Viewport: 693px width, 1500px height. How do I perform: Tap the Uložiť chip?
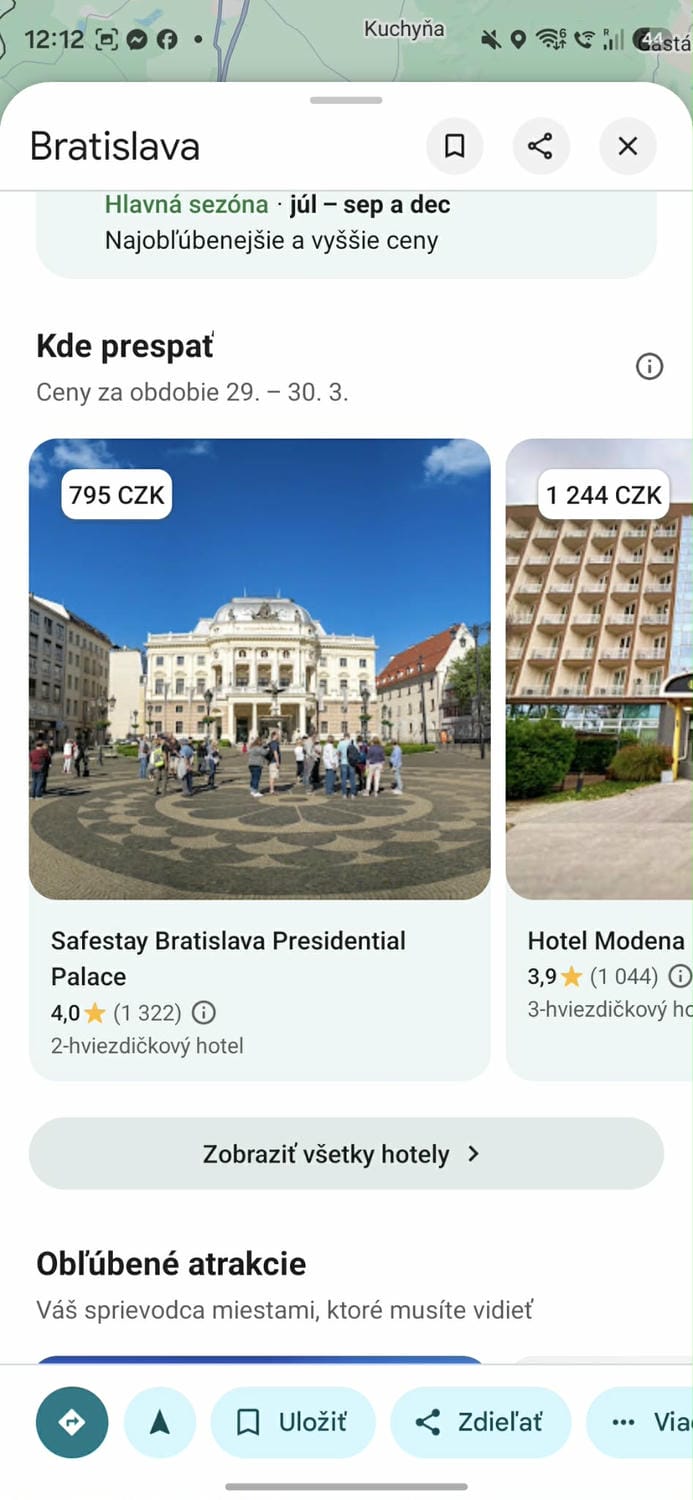pyautogui.click(x=293, y=1422)
